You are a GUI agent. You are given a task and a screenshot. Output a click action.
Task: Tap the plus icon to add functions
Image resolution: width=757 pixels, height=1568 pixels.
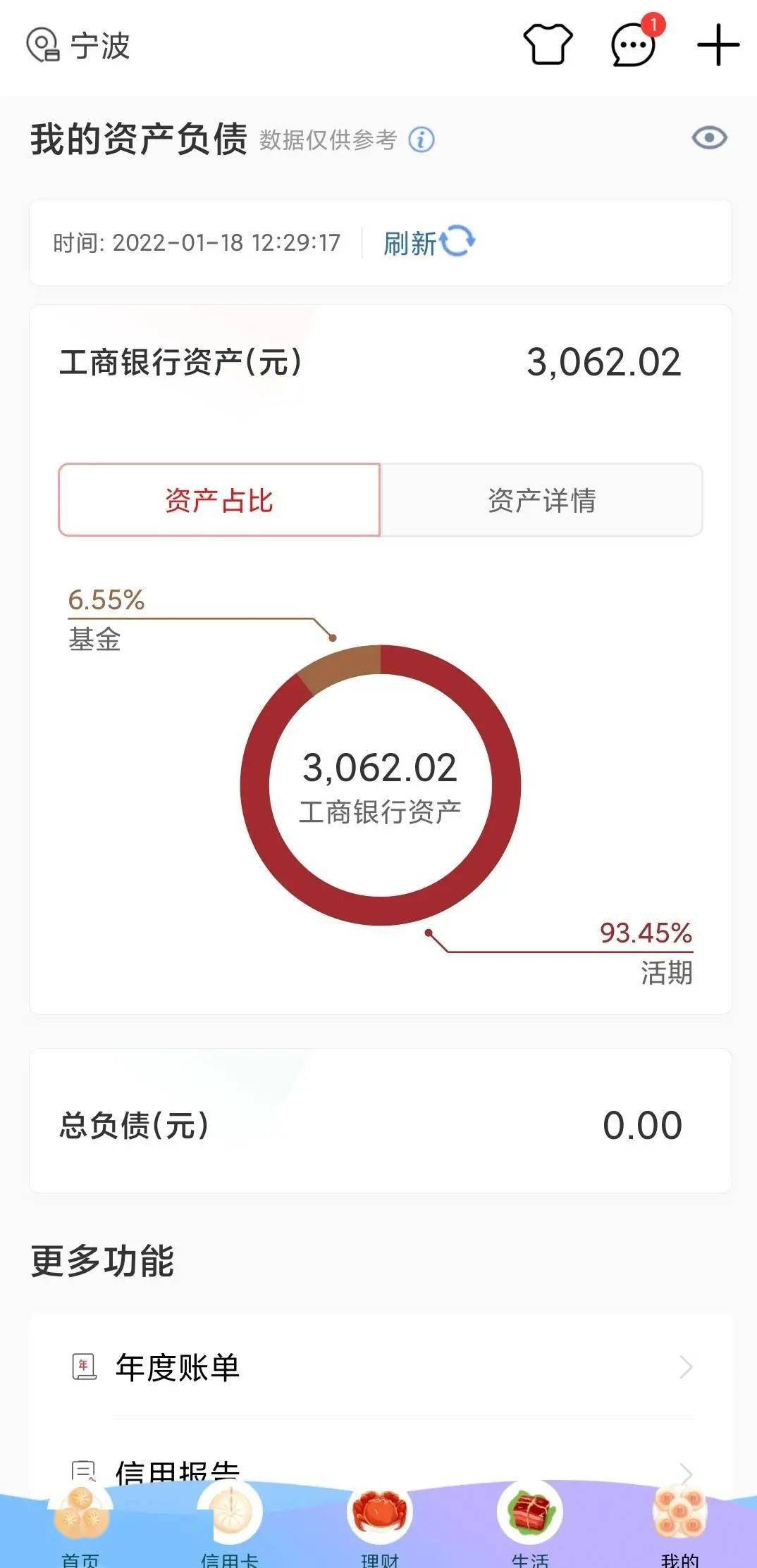[717, 44]
